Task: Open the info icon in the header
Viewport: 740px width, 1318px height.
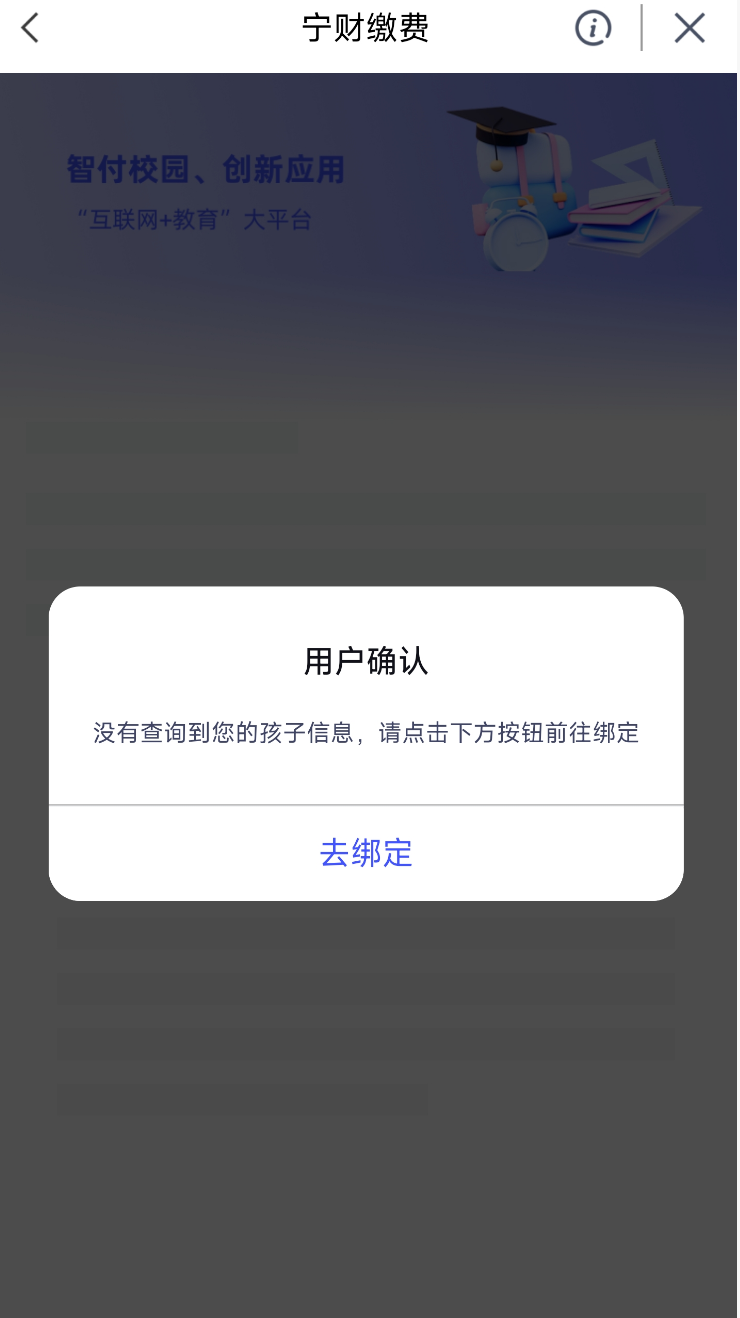Action: (593, 28)
